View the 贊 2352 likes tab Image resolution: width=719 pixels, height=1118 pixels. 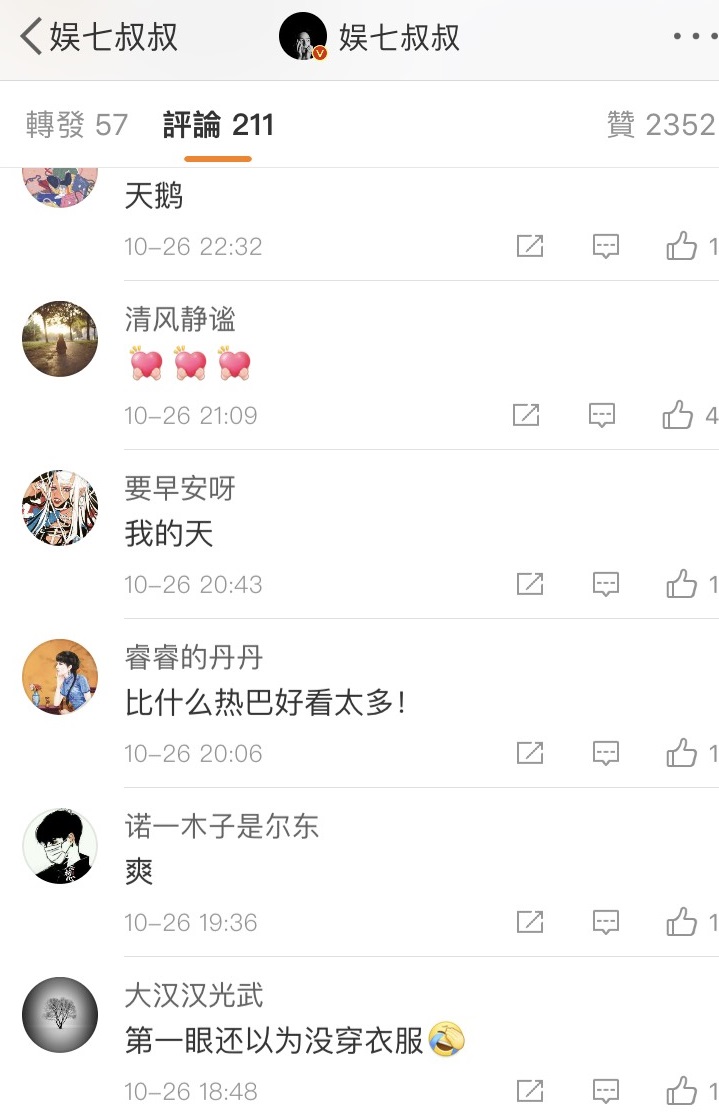pos(661,125)
